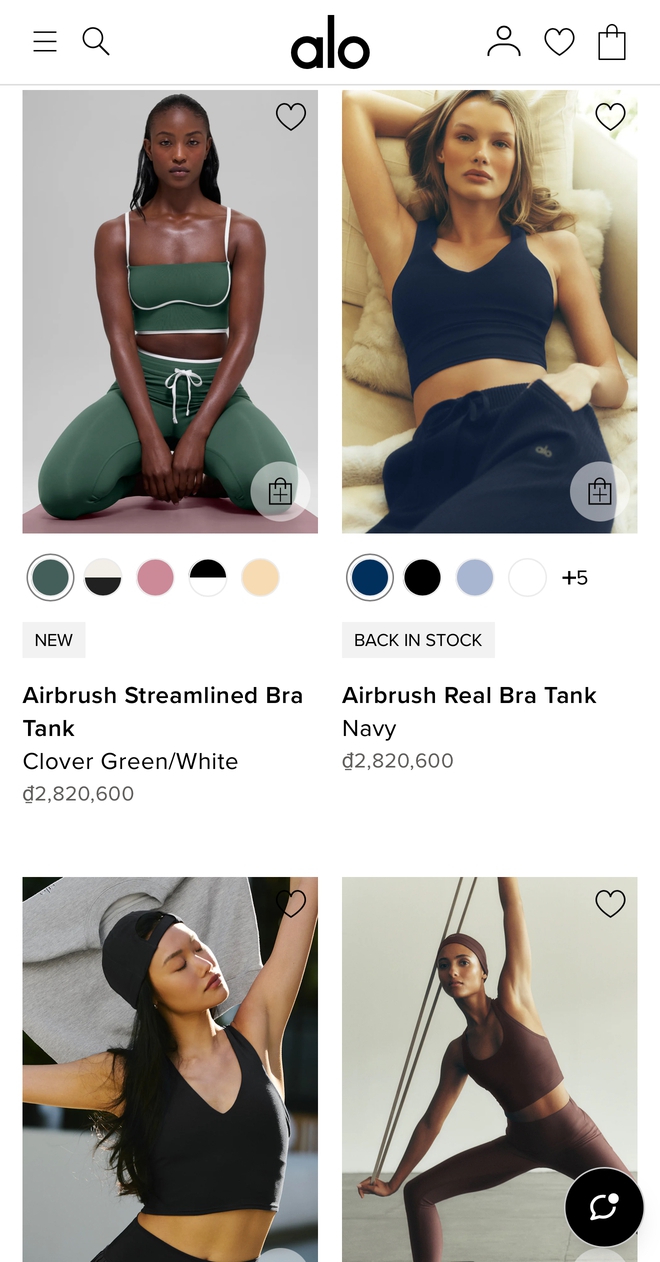Viewport: 660px width, 1262px height.
Task: Open the account profile icon
Action: pyautogui.click(x=504, y=41)
